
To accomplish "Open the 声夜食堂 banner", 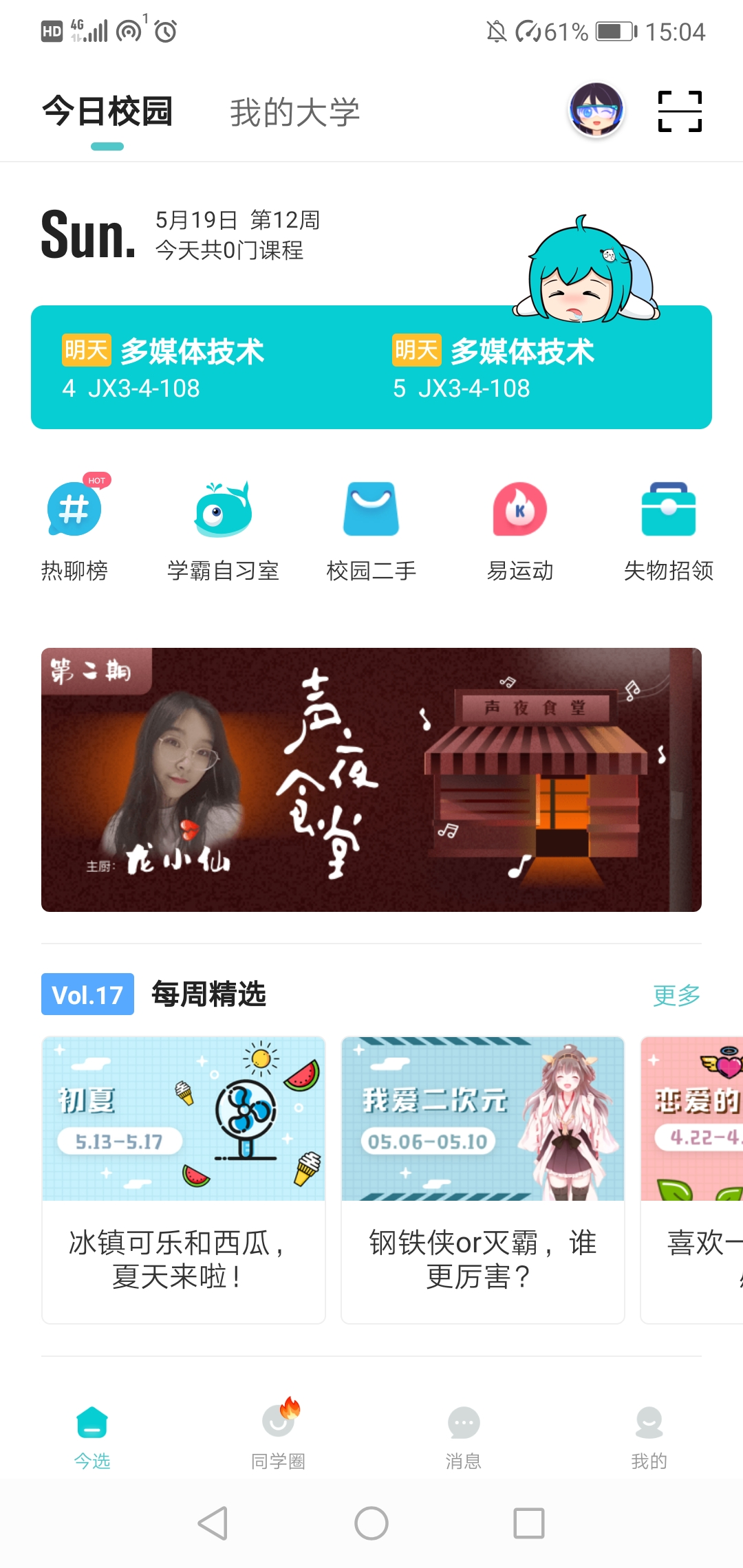I will click(371, 779).
